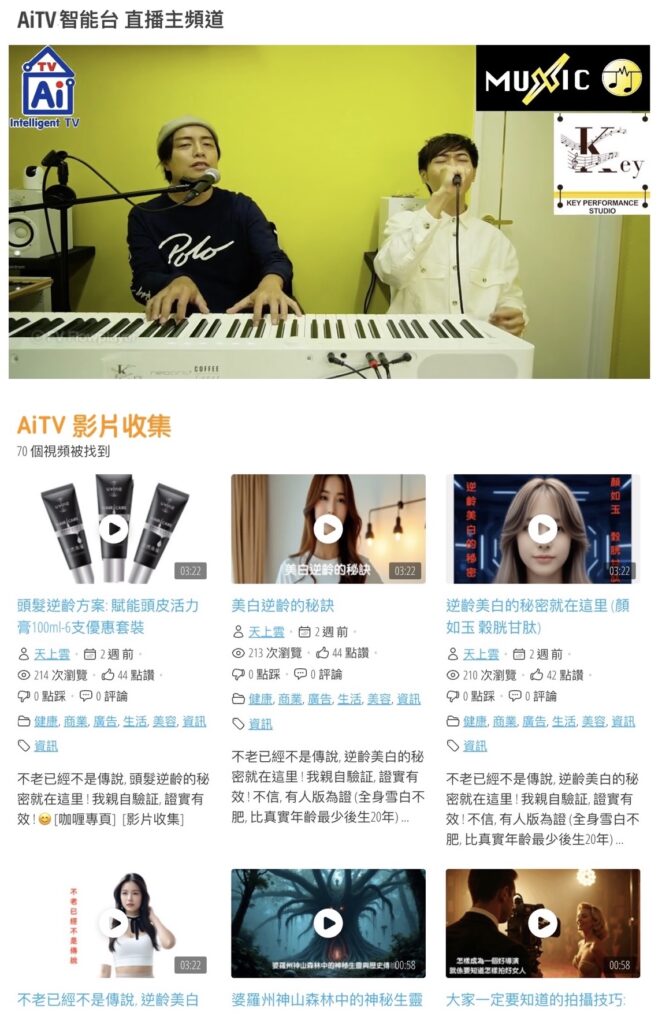The height and width of the screenshot is (1024, 662).
Task: Open comments on 逆齡美白的秘密就在這里 video
Action: point(519,697)
